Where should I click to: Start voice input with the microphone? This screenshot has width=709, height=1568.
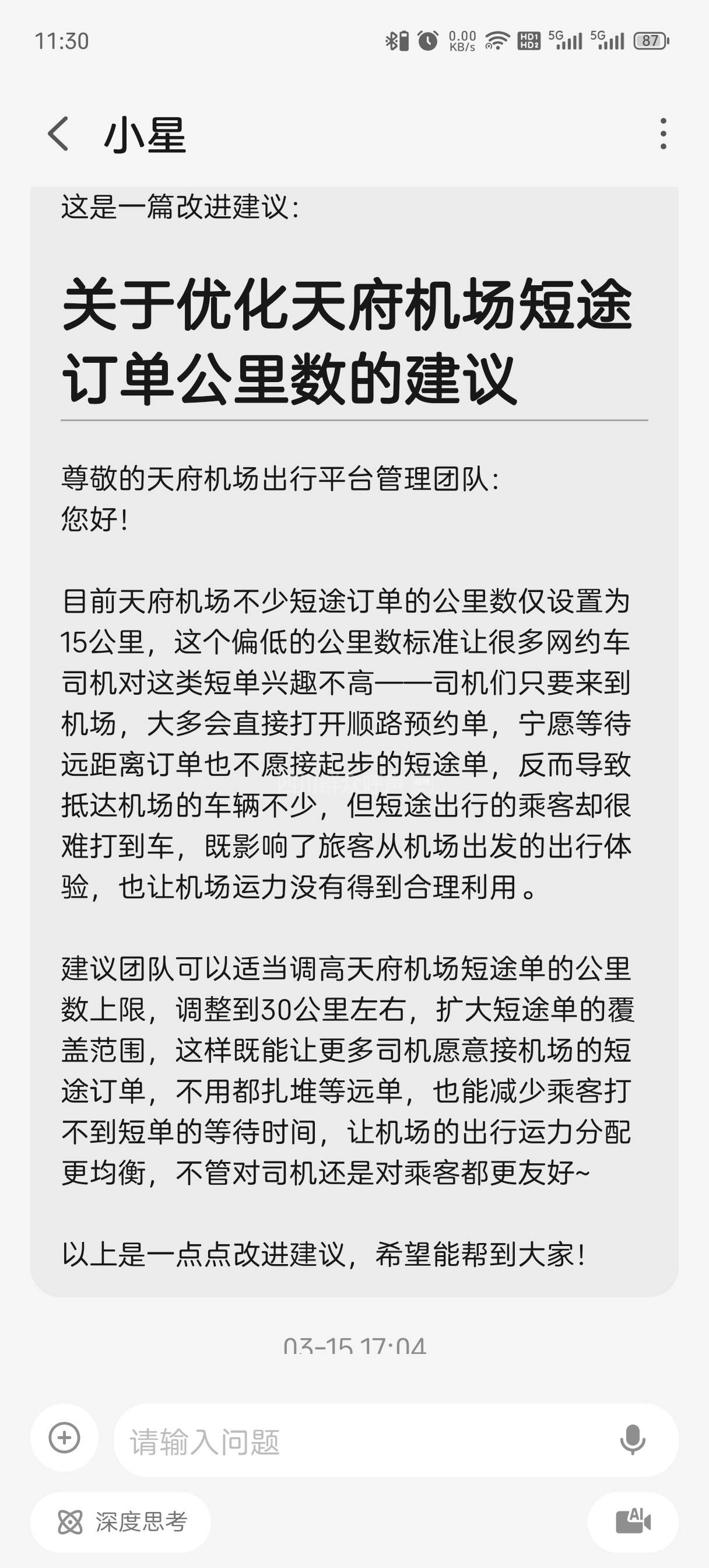coord(632,1440)
